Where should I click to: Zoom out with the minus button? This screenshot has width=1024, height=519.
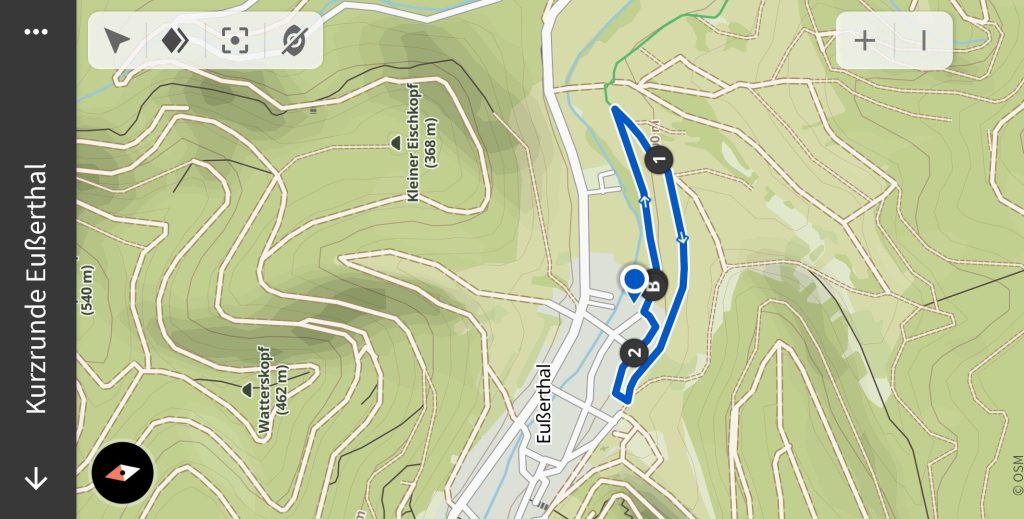coord(923,41)
